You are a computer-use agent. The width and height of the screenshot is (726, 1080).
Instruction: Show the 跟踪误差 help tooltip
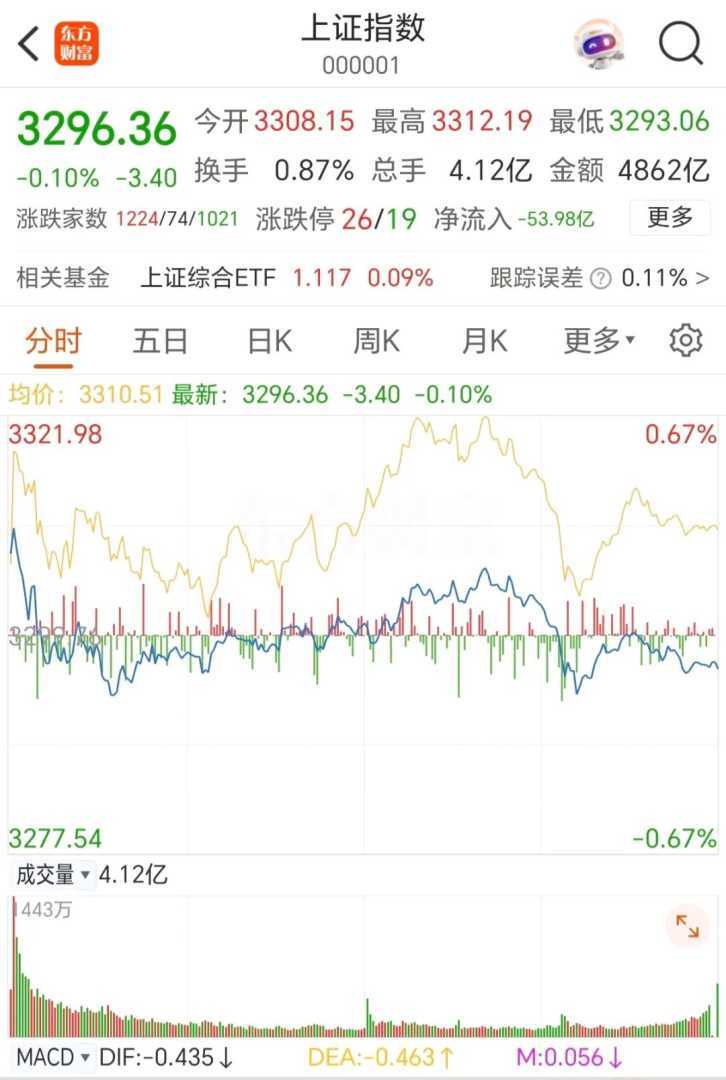click(x=600, y=279)
